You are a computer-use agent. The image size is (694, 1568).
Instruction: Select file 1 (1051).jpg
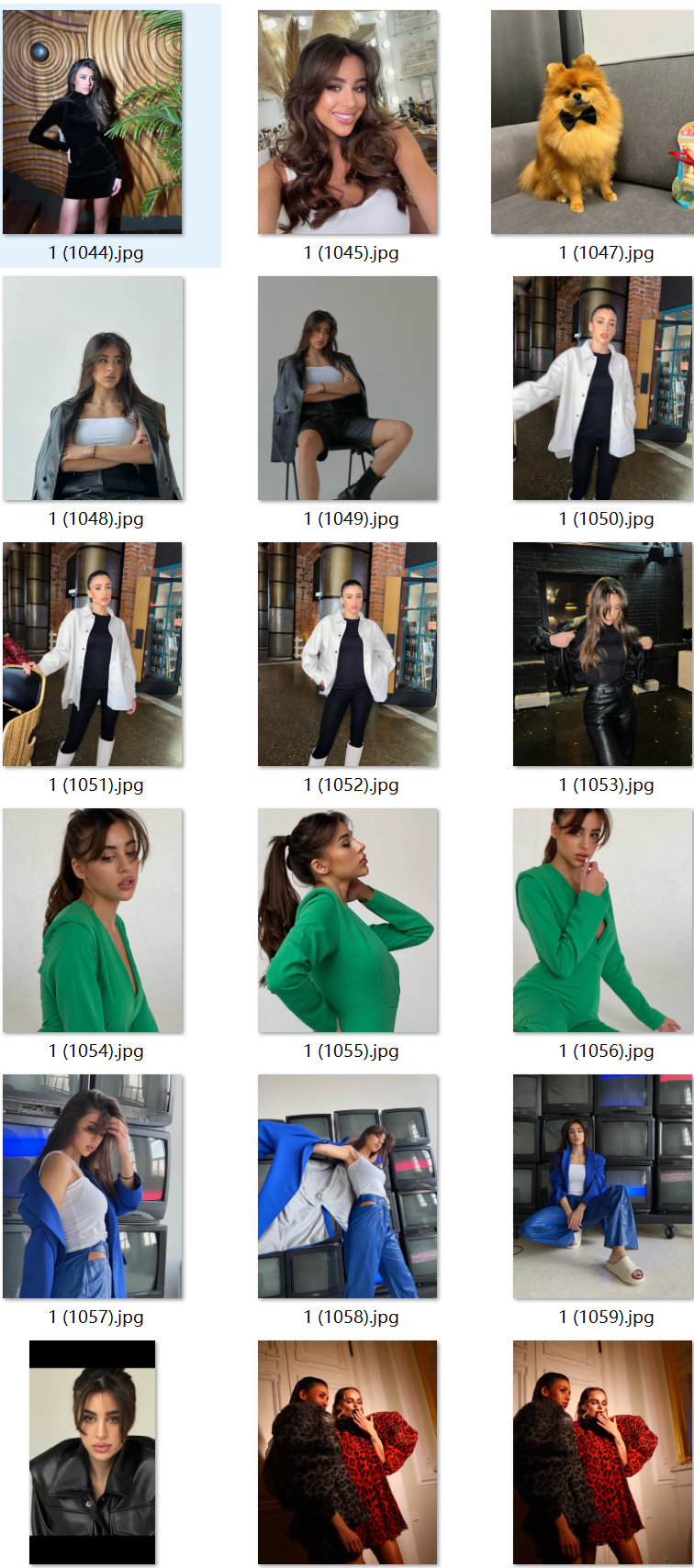tap(92, 654)
